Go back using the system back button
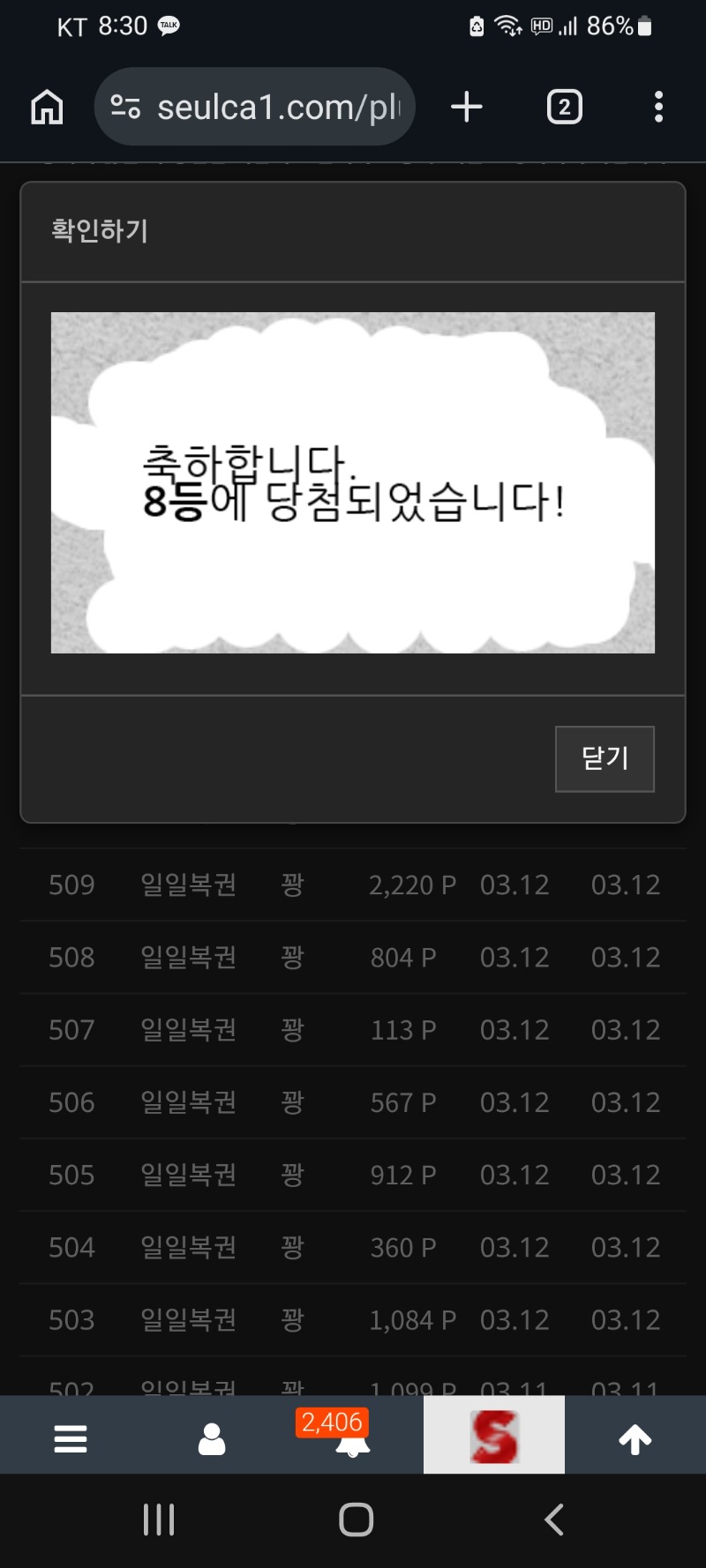Screen dimensions: 706x1568 tap(554, 1519)
